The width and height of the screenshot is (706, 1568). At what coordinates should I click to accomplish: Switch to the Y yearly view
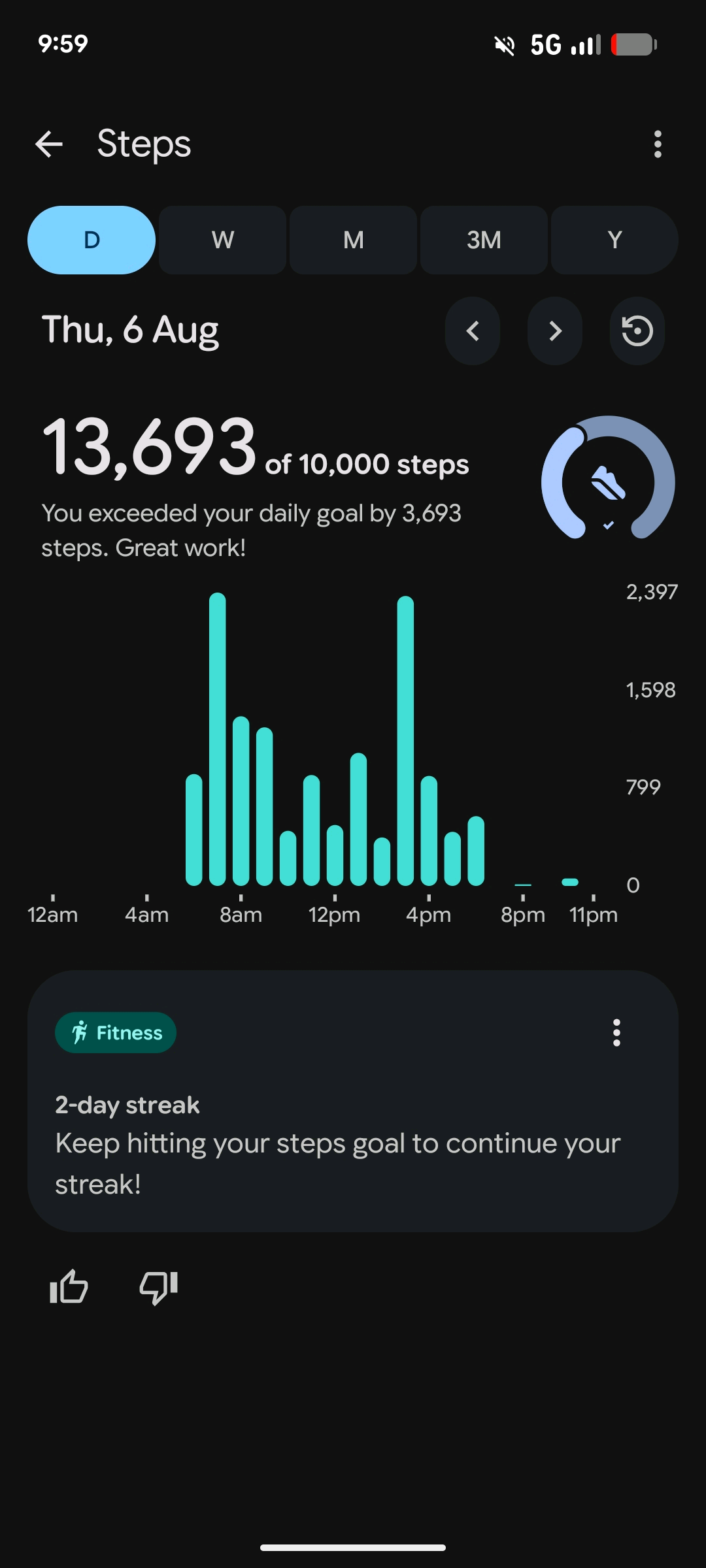pyautogui.click(x=614, y=240)
